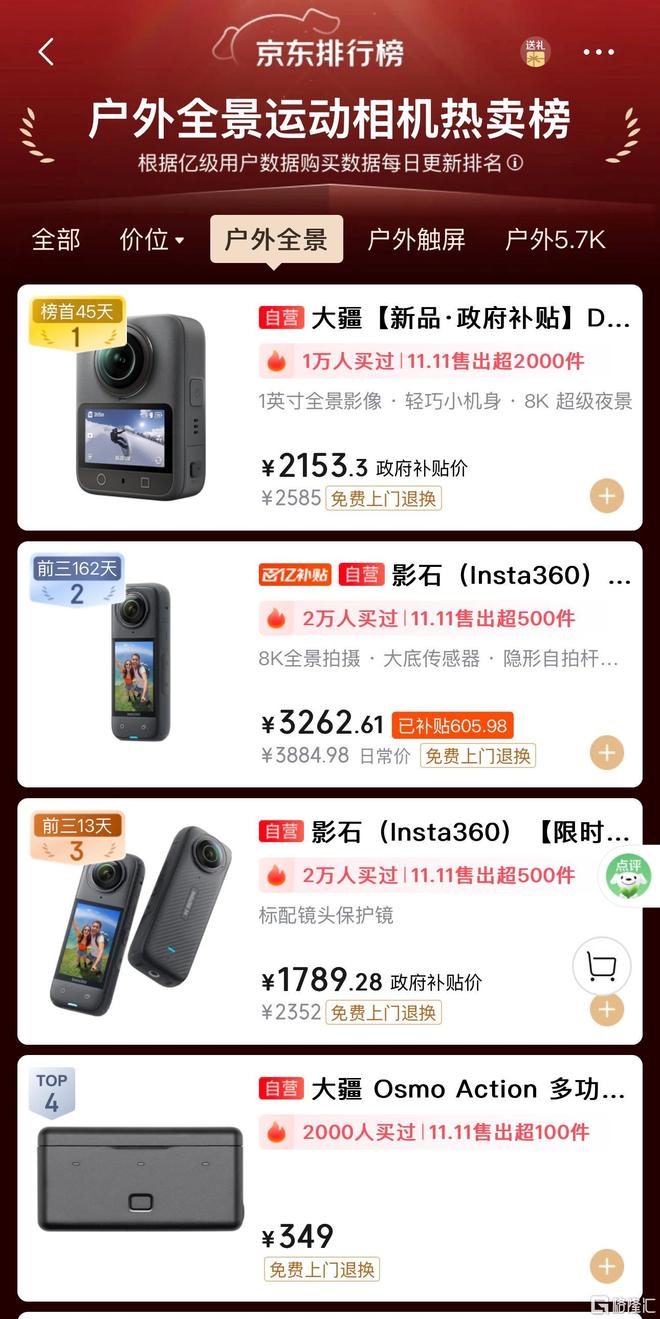Add the ¥1789.28 Insta360 to cart
Viewport: 660px width, 1319px height.
tap(607, 1010)
